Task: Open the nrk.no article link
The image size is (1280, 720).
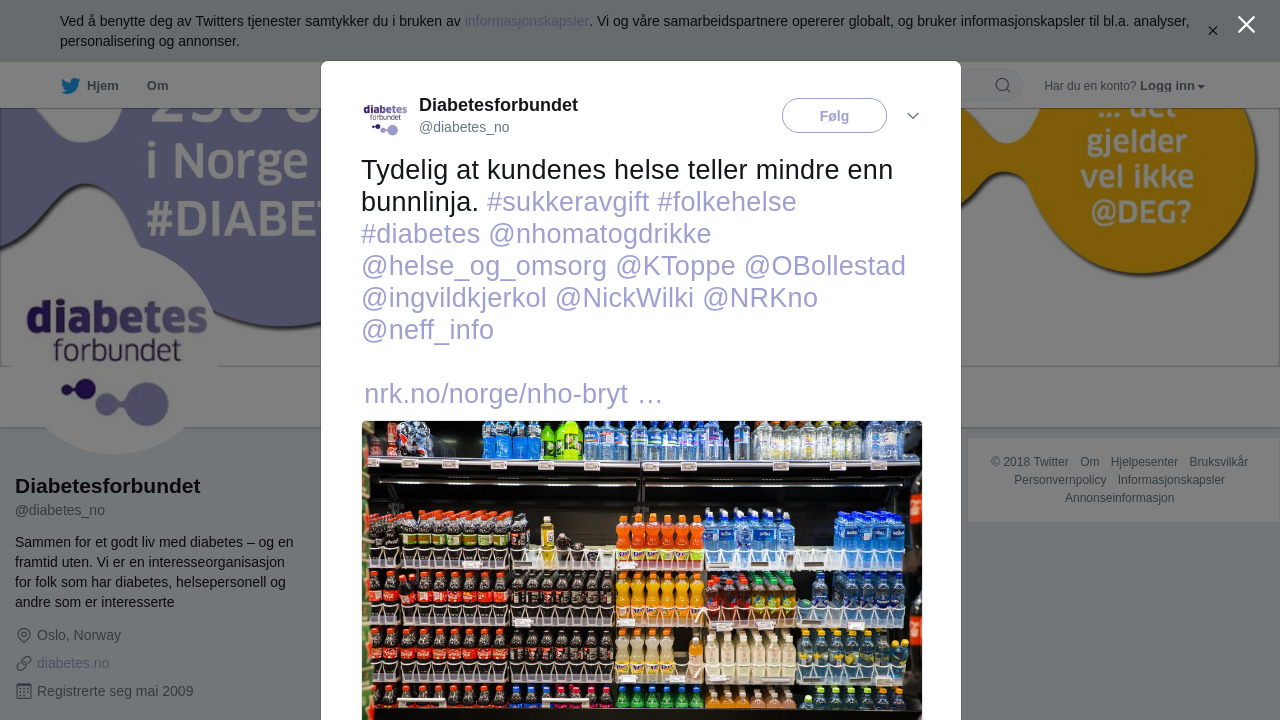Action: (x=512, y=394)
